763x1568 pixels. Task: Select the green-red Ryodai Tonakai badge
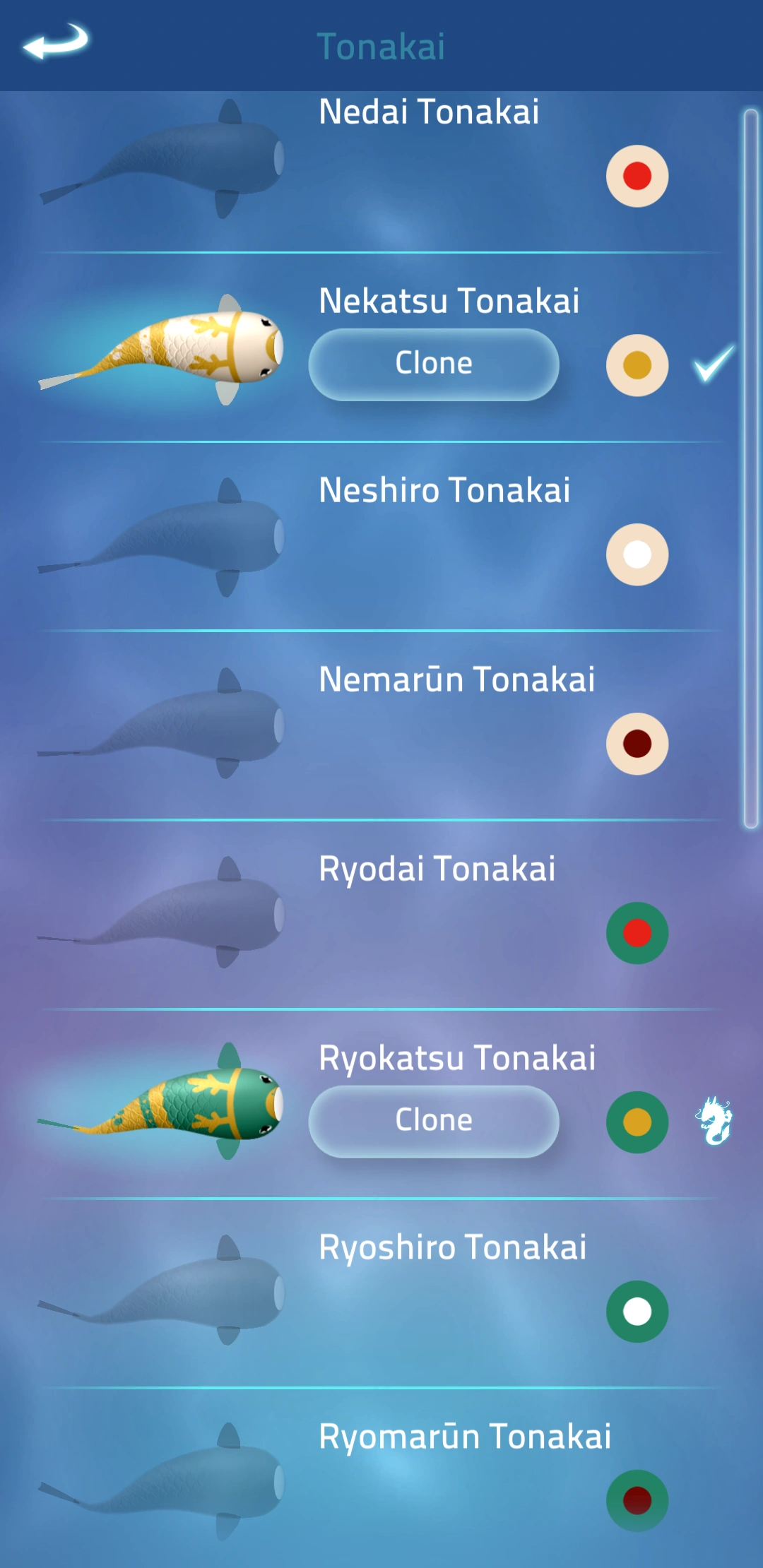click(x=637, y=932)
